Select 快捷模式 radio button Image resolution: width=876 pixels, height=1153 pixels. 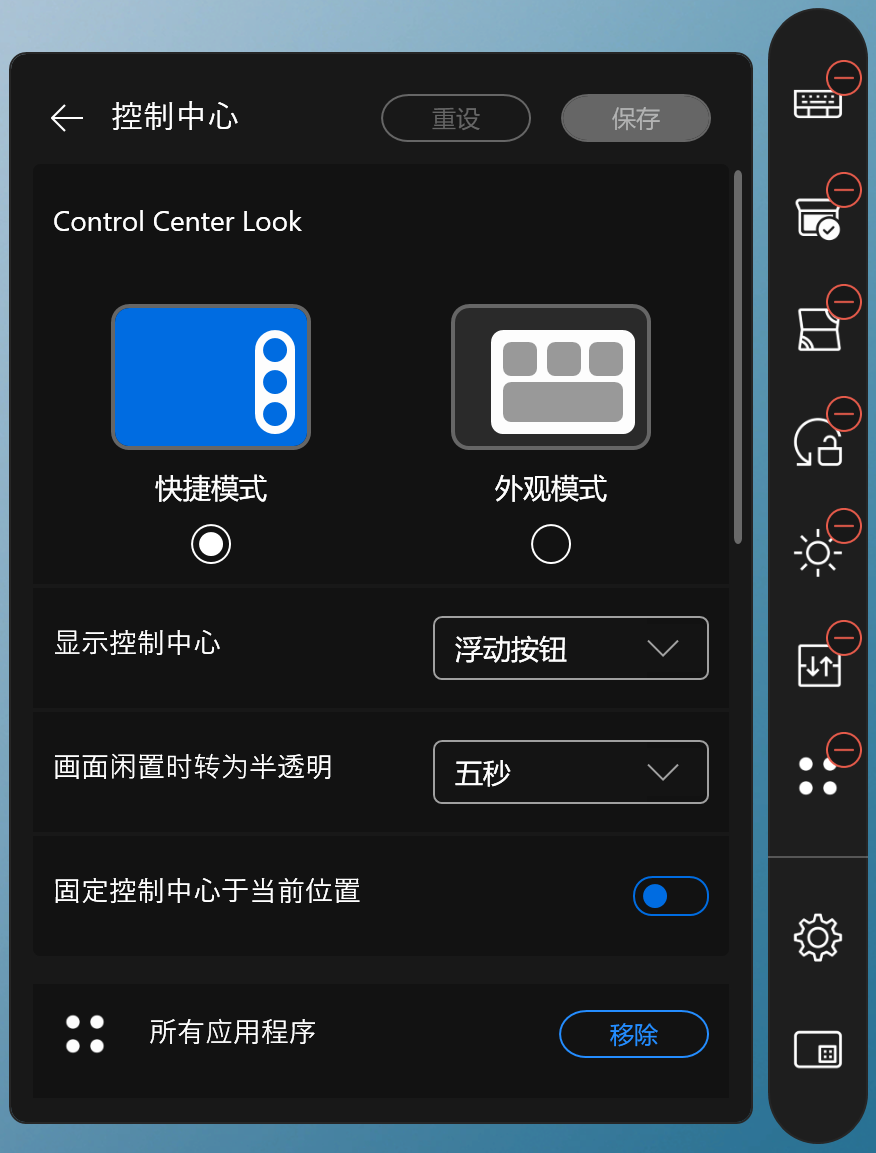211,544
